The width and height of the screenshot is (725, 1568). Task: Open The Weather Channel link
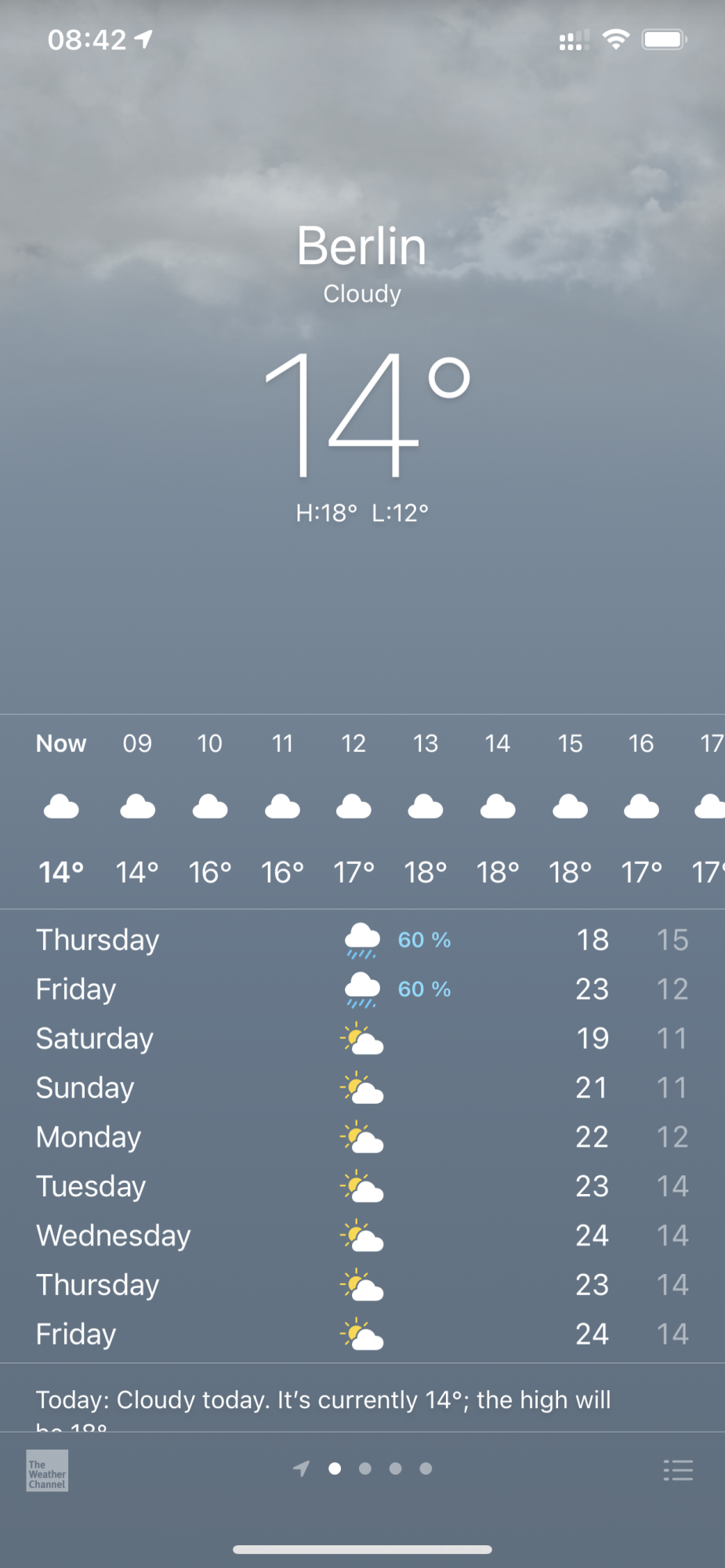coord(47,1470)
